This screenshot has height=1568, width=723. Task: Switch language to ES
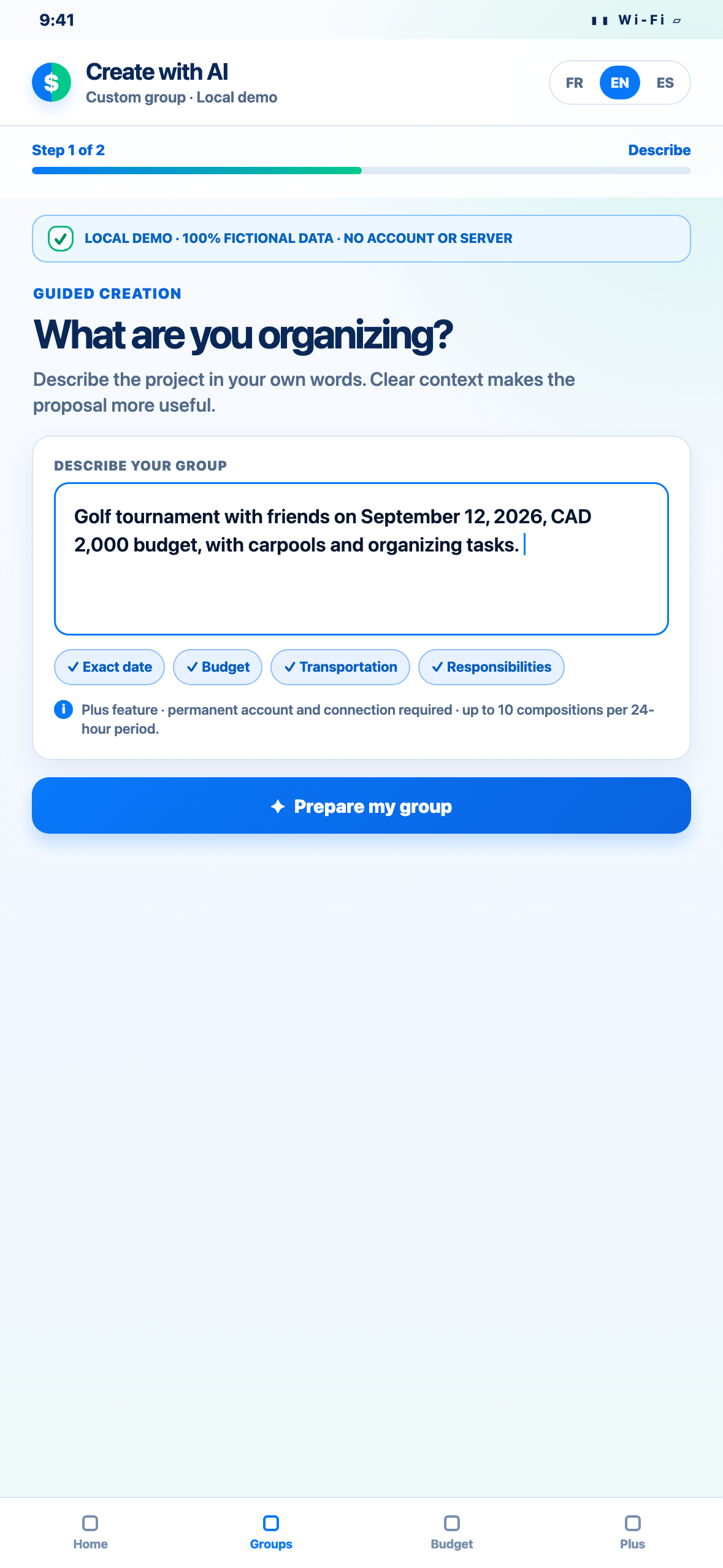(x=665, y=83)
